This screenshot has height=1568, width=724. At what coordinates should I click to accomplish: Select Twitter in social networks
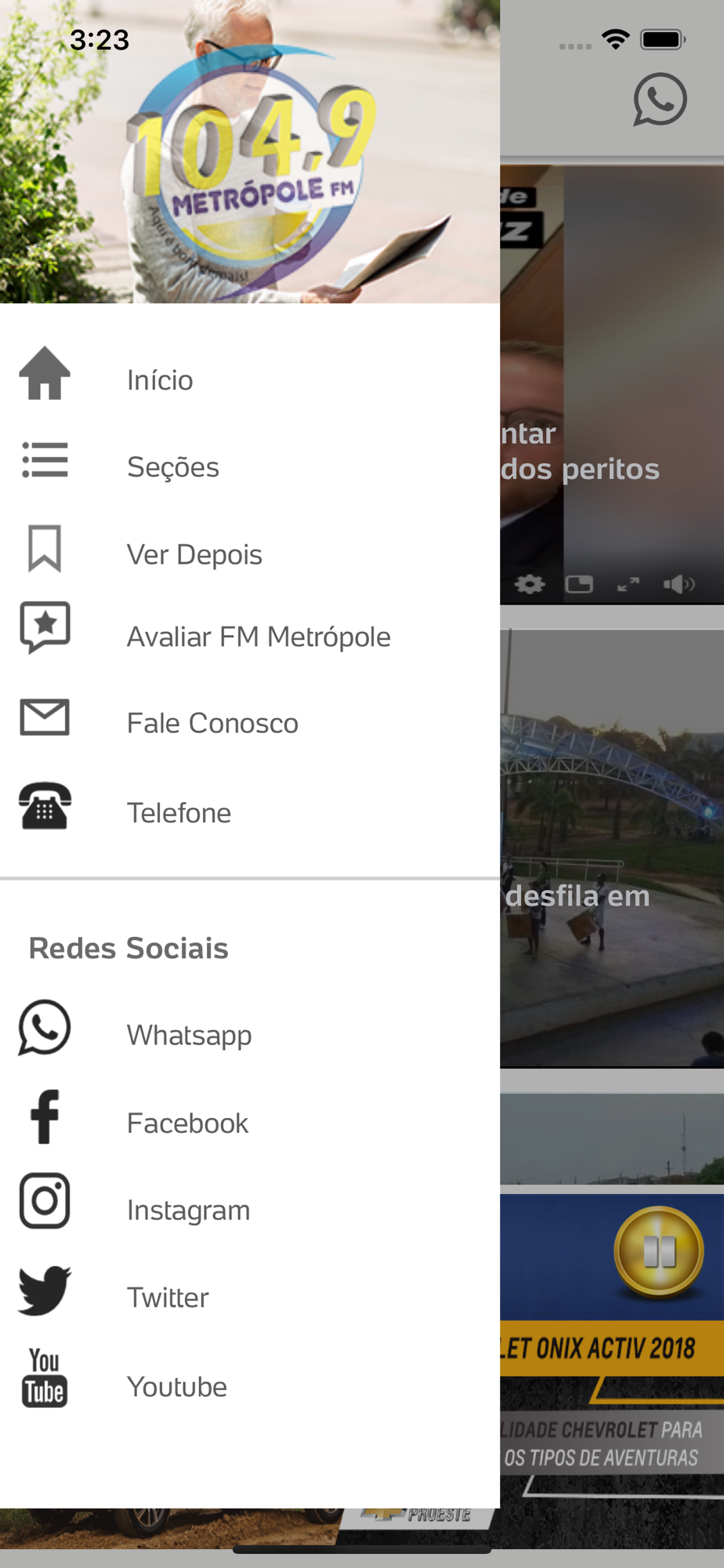(x=168, y=1298)
